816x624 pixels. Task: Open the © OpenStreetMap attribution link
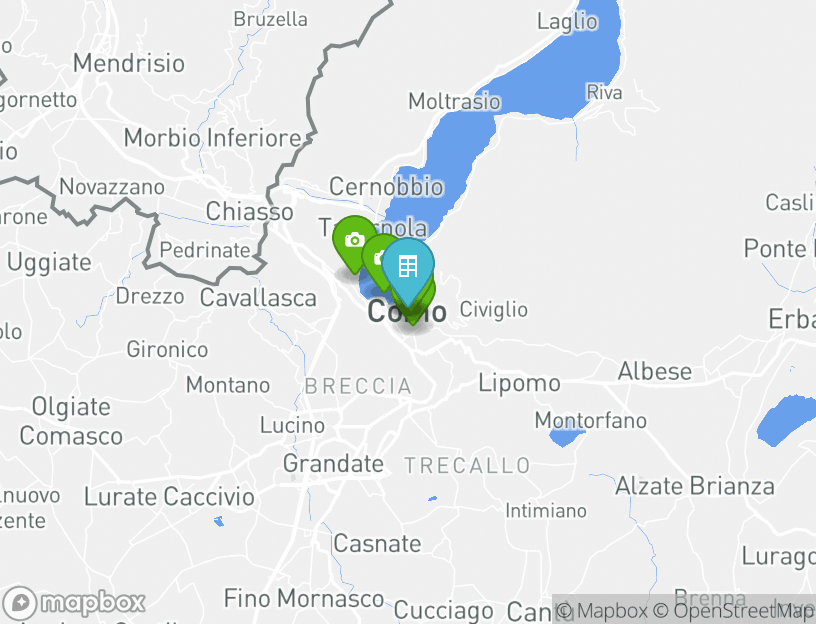(x=736, y=610)
